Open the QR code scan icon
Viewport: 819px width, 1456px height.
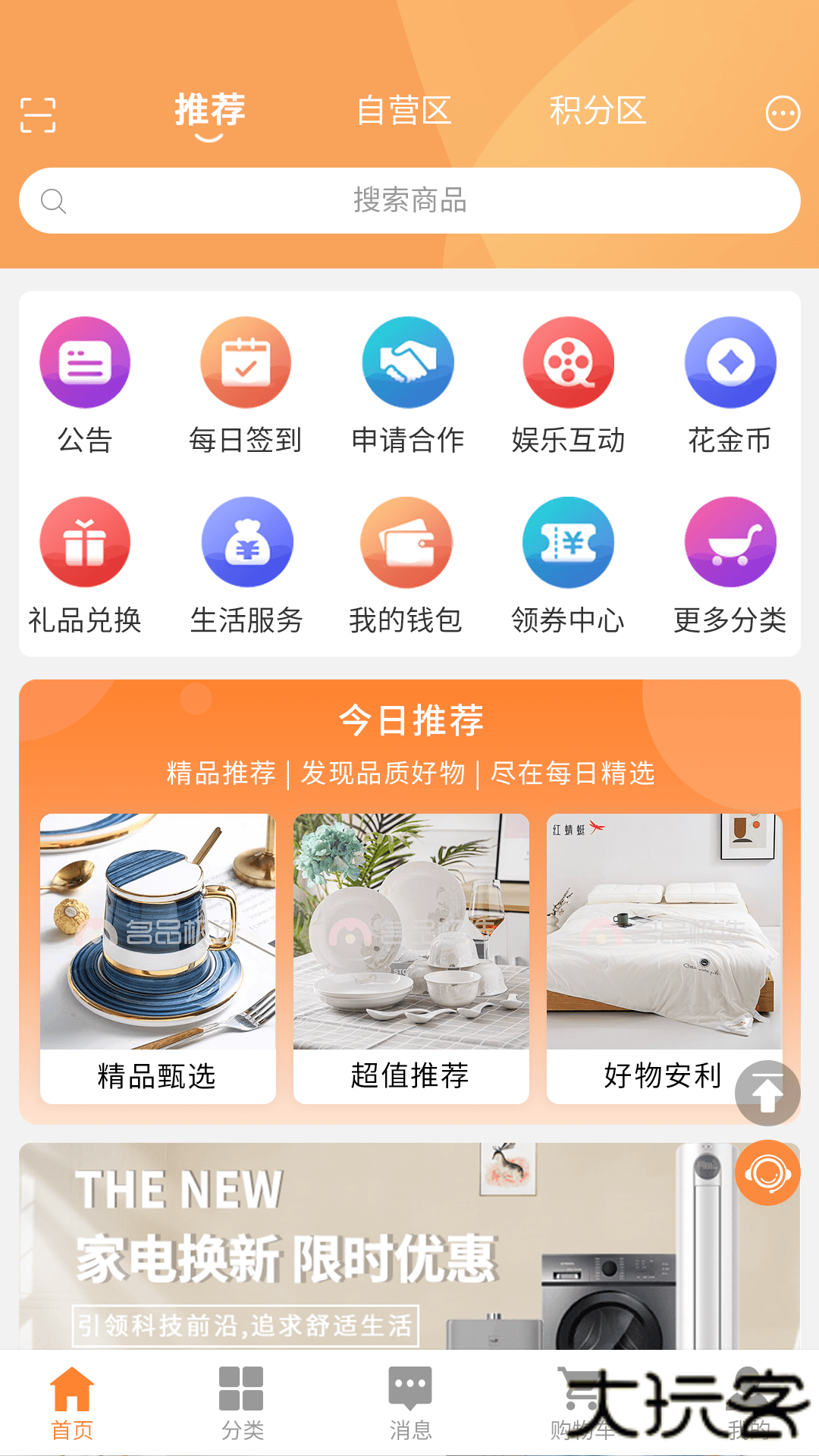click(38, 114)
